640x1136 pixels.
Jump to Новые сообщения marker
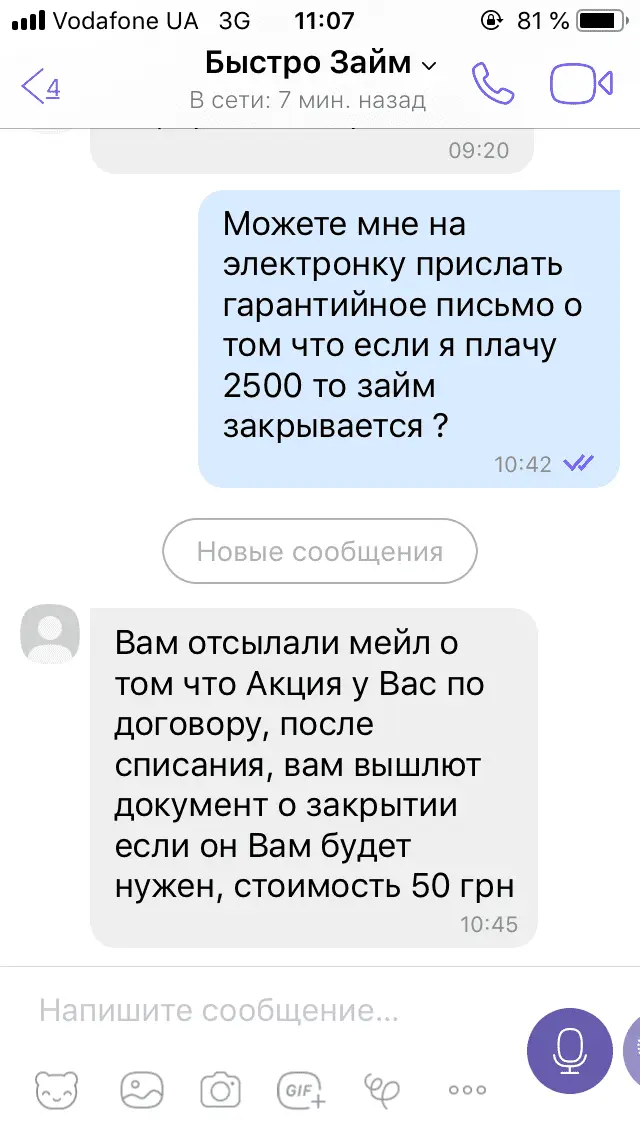320,551
